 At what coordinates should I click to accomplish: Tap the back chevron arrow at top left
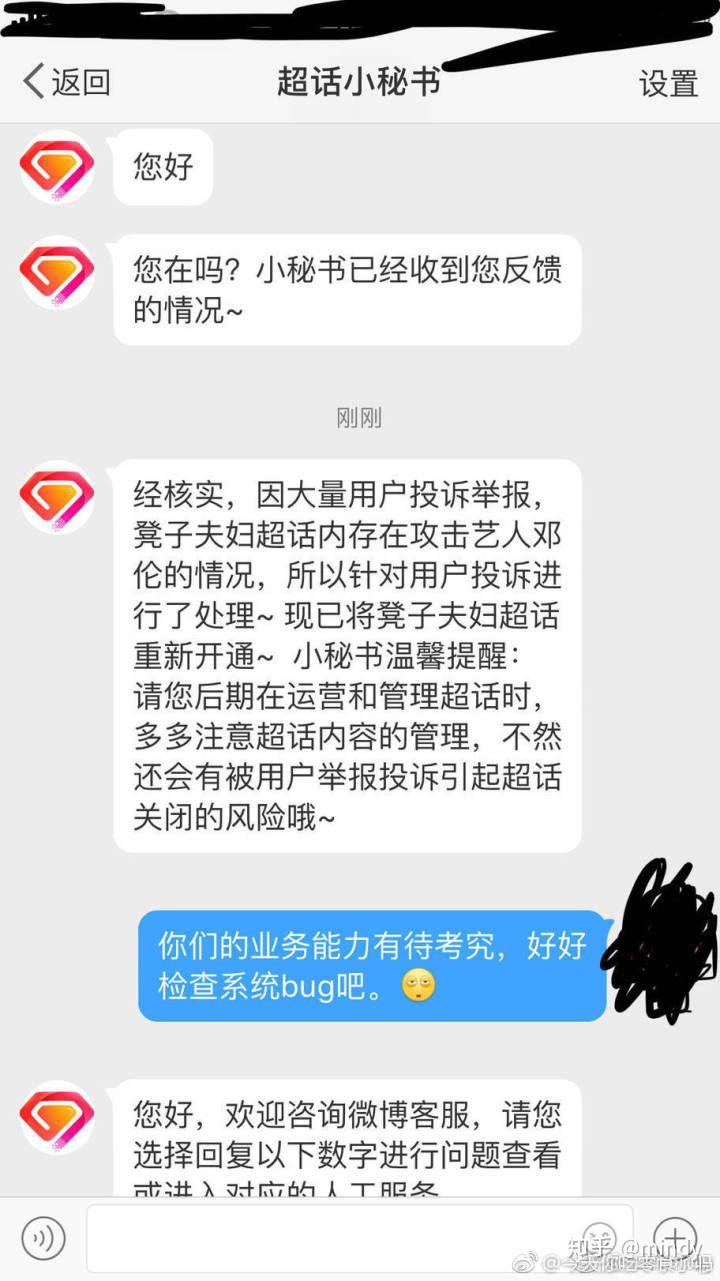click(x=35, y=82)
